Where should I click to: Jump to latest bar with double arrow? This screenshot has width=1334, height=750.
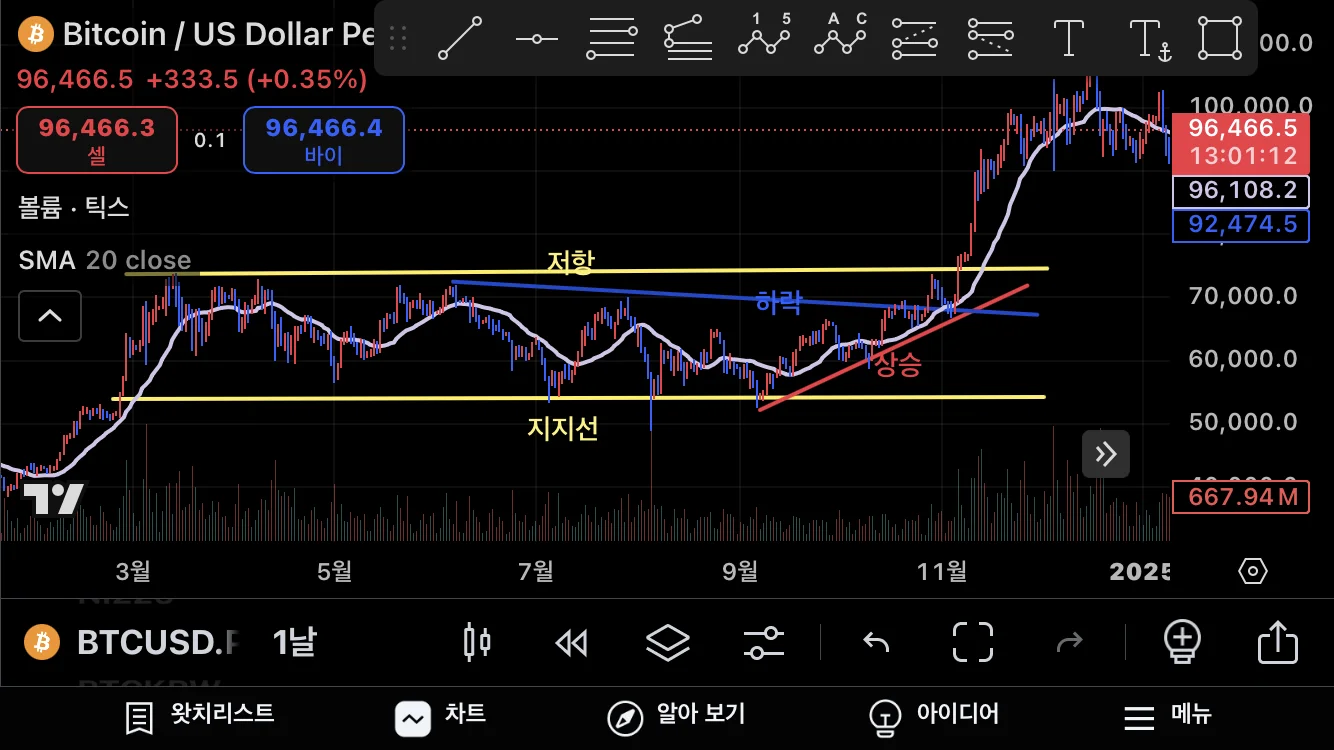[x=1105, y=455]
